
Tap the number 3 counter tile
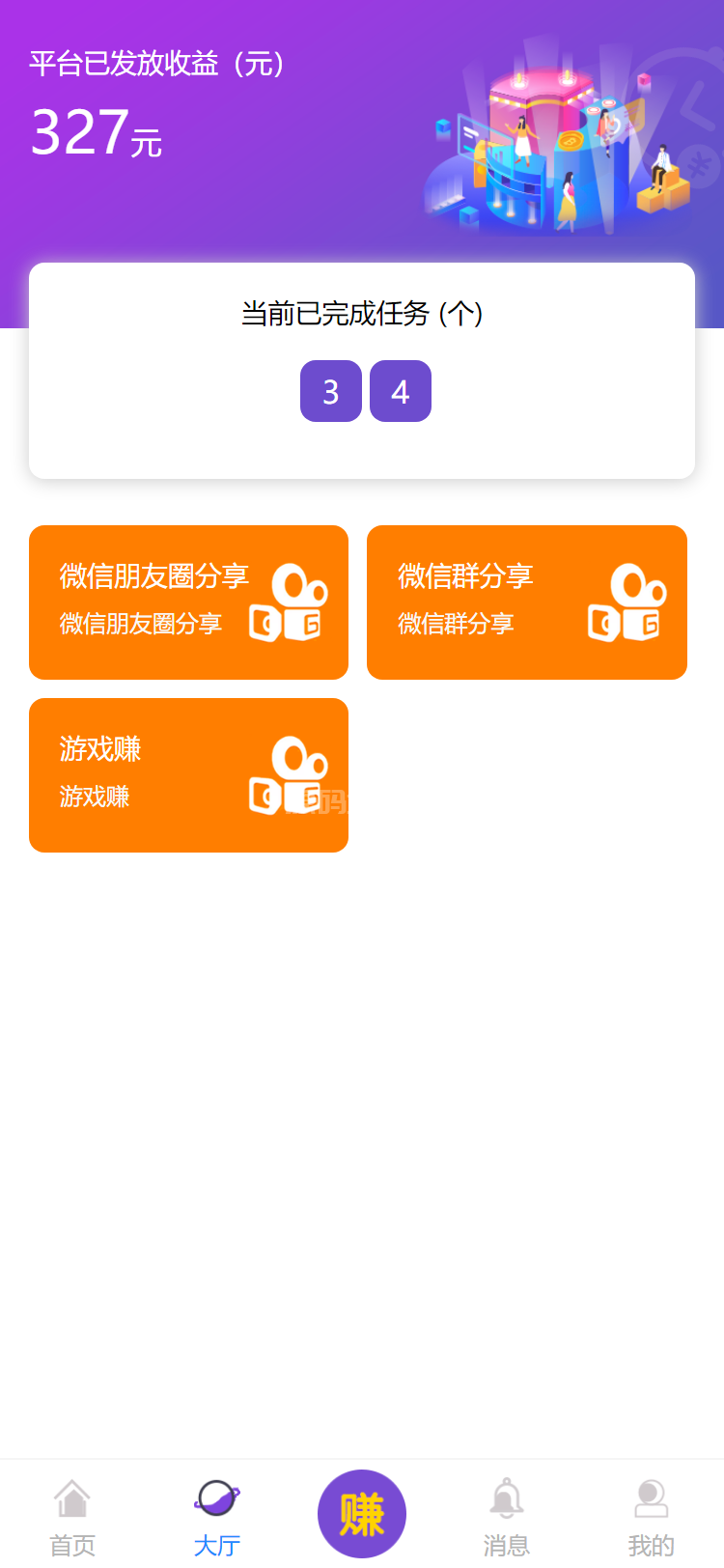click(x=331, y=391)
